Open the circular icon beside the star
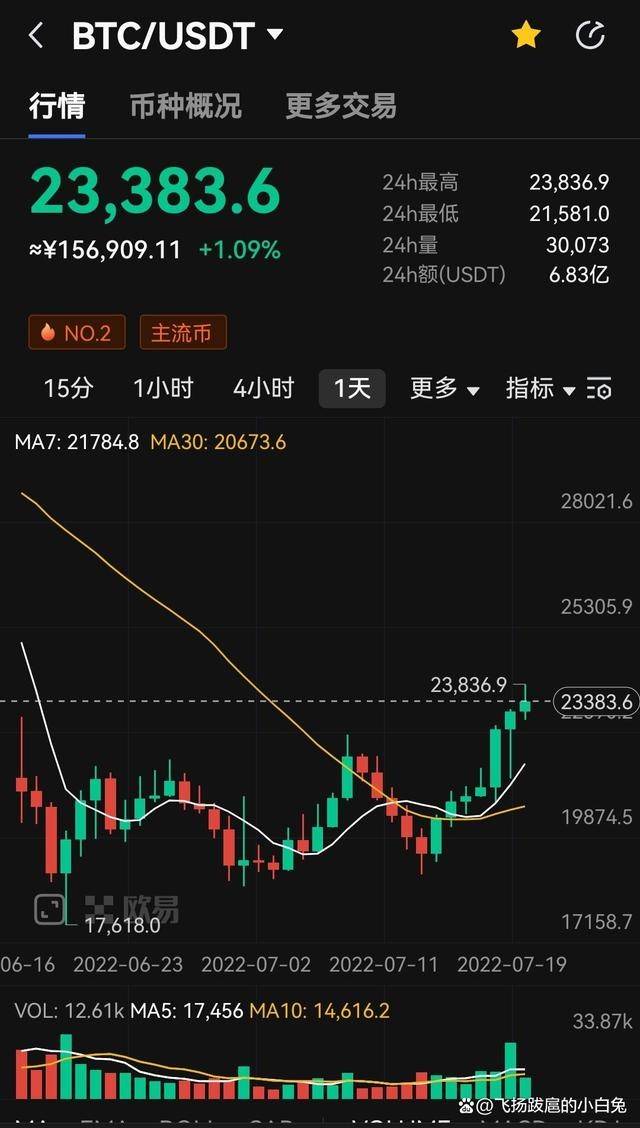The image size is (640, 1128). pyautogui.click(x=590, y=37)
